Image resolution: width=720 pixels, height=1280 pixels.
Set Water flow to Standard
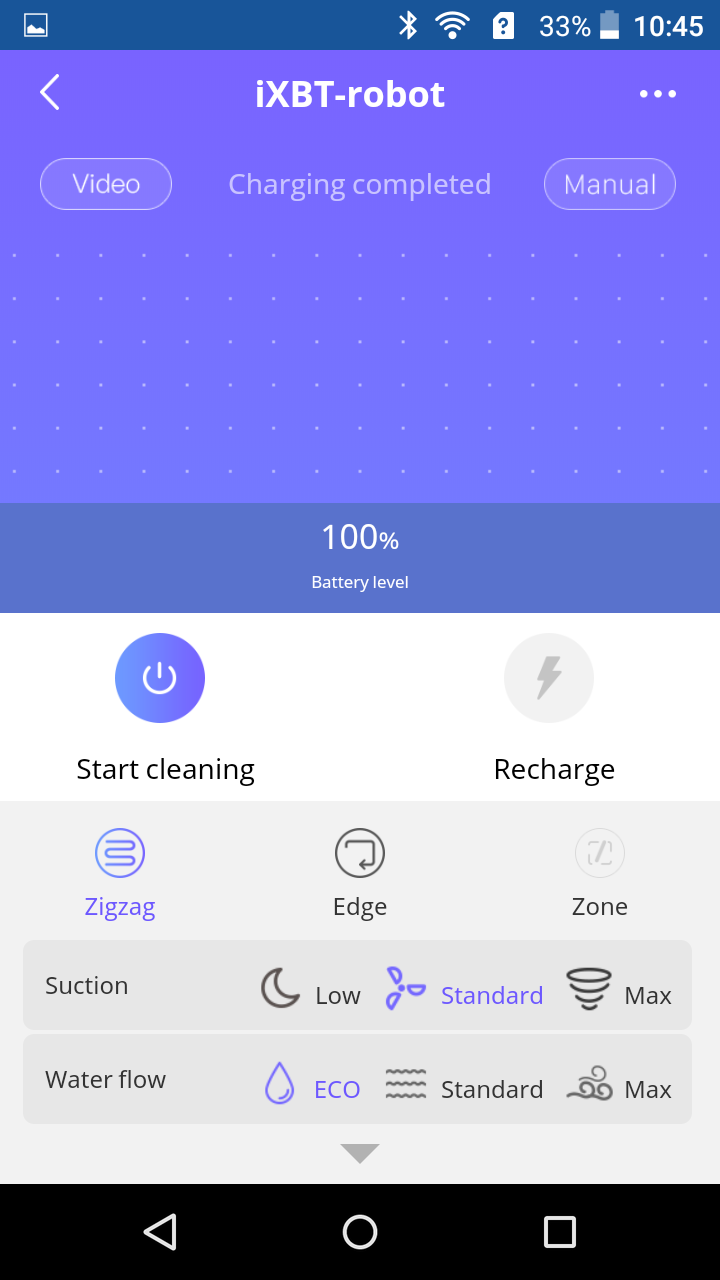465,1084
